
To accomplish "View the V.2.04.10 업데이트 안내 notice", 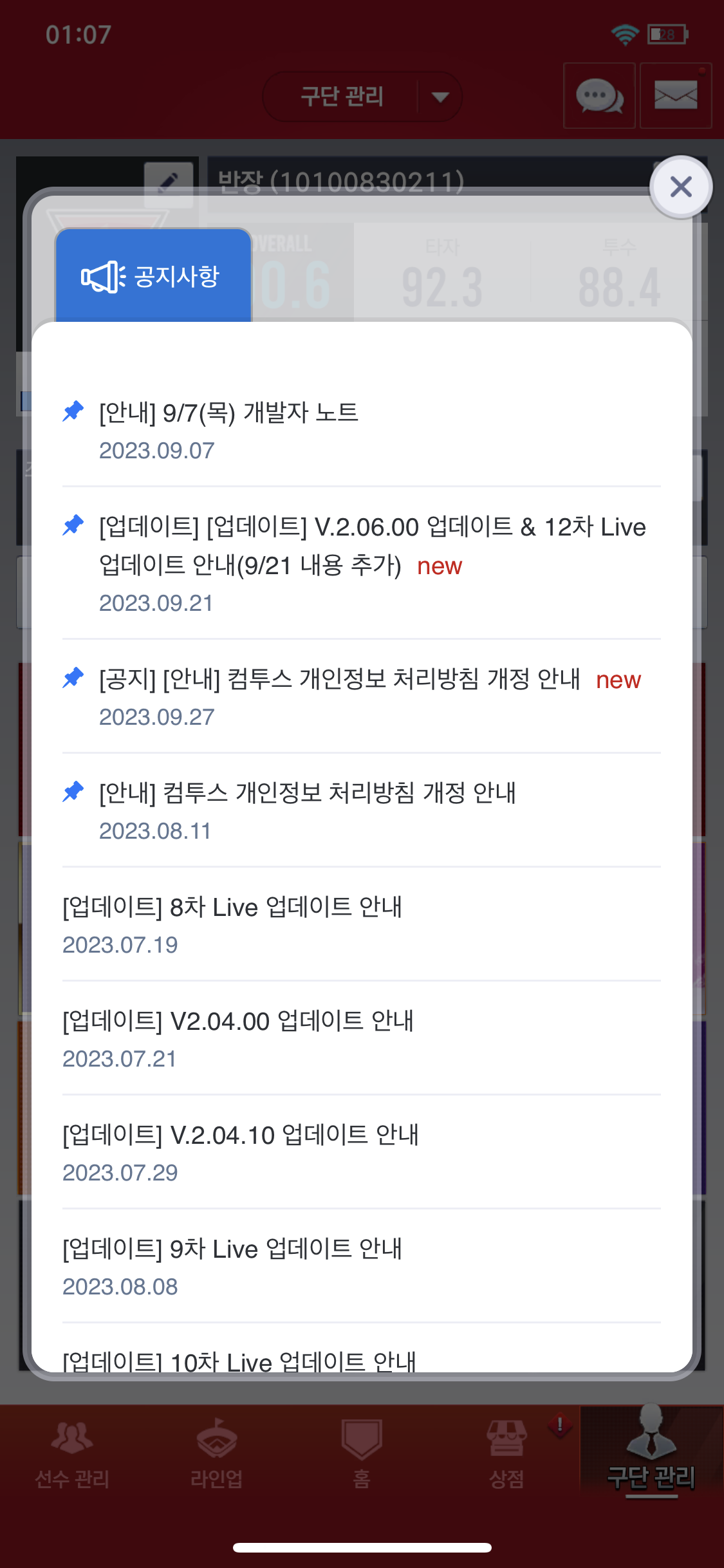I will 240,1135.
